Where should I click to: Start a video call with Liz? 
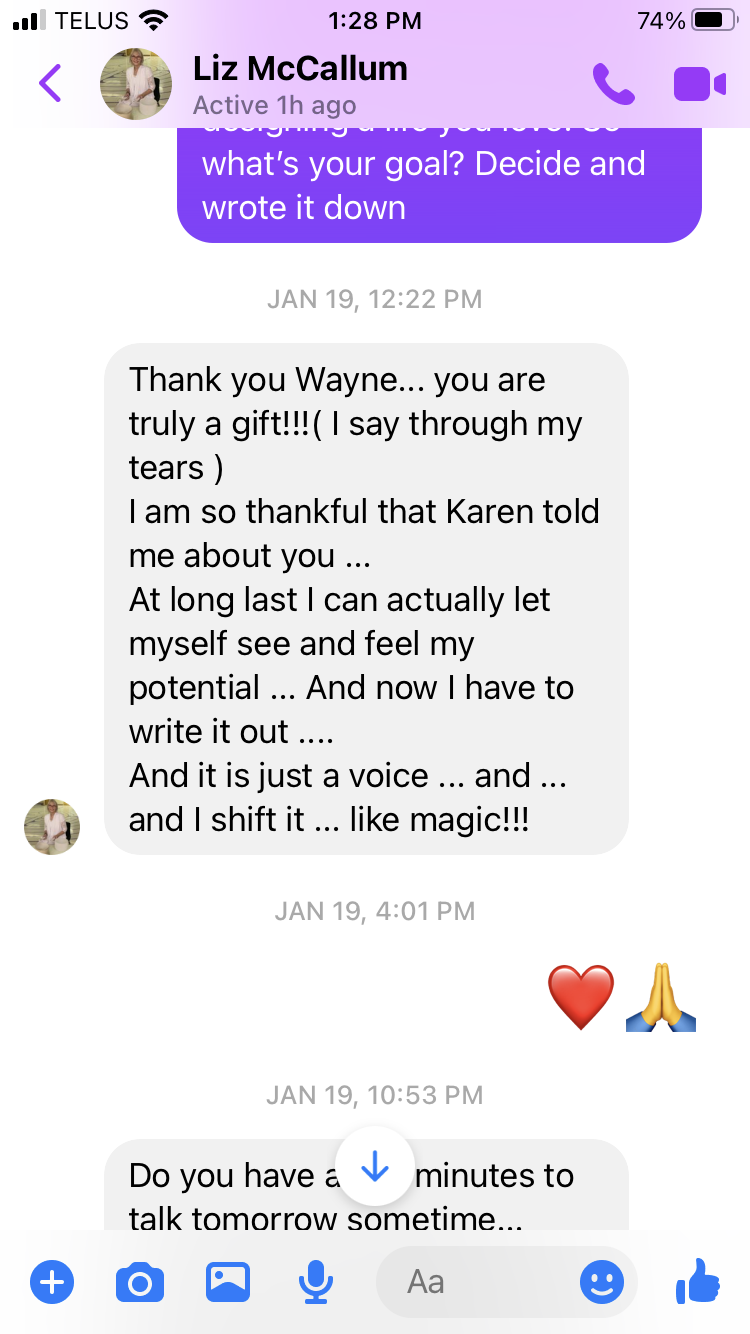tap(699, 84)
